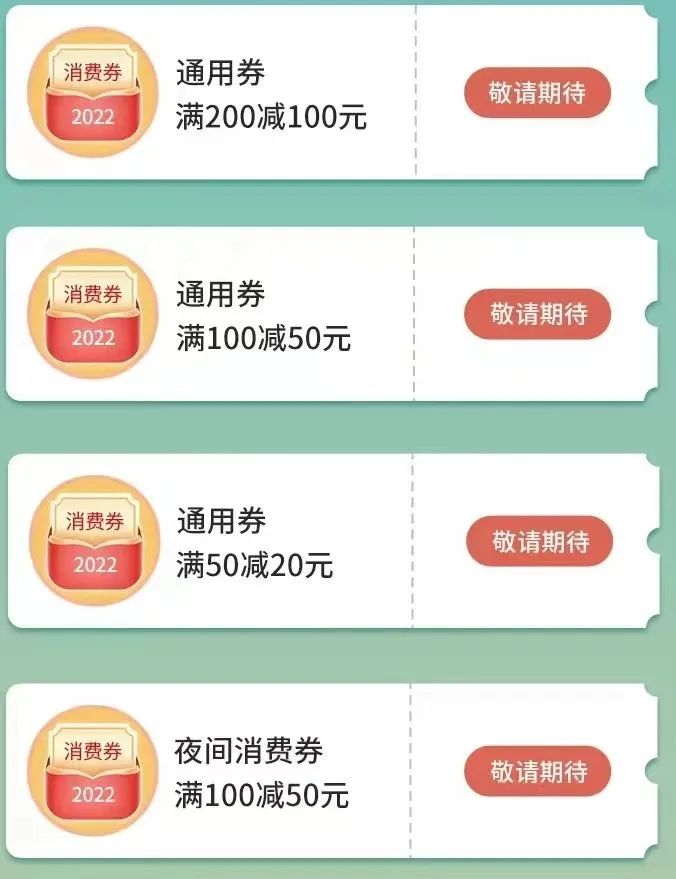Screen dimensions: 676x879
Task: Select 敬请期待 for the 满50减20元 coupon
Action: [x=538, y=541]
